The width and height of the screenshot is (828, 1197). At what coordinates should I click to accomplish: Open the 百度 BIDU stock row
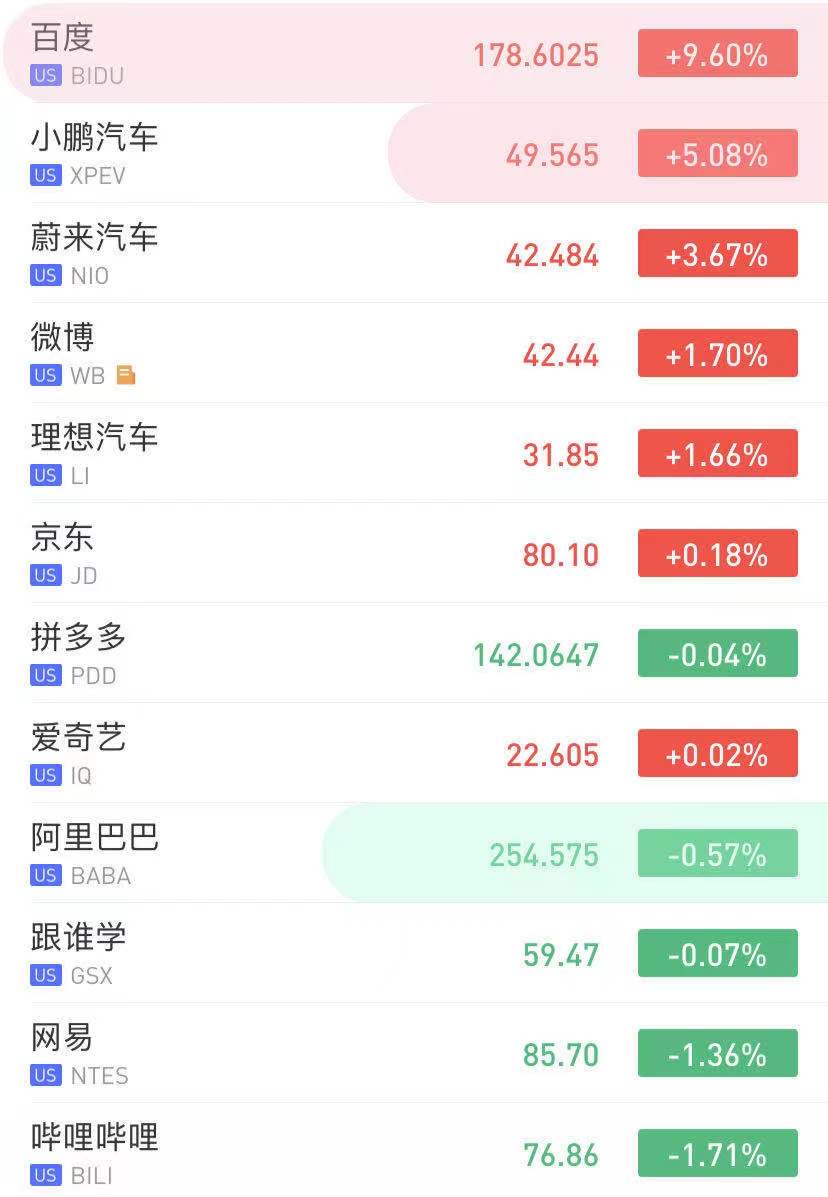pyautogui.click(x=300, y=54)
